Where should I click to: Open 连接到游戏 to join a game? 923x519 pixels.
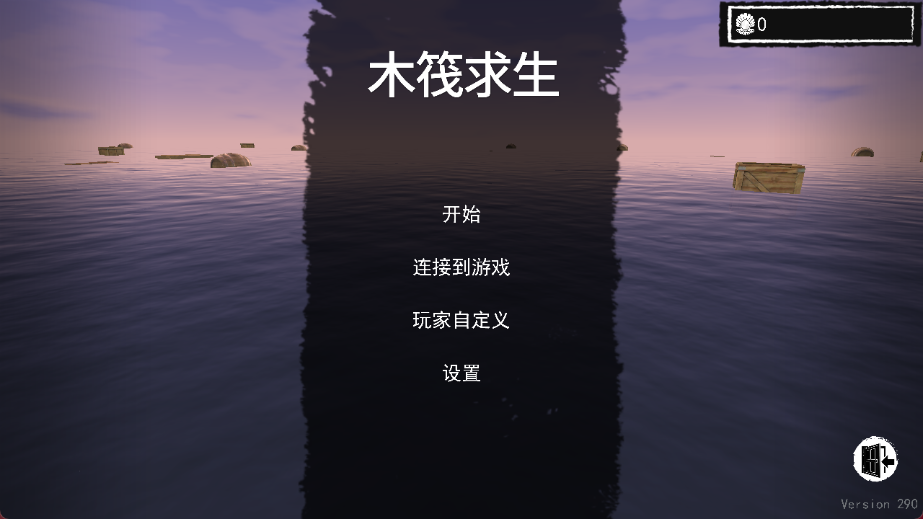(461, 268)
